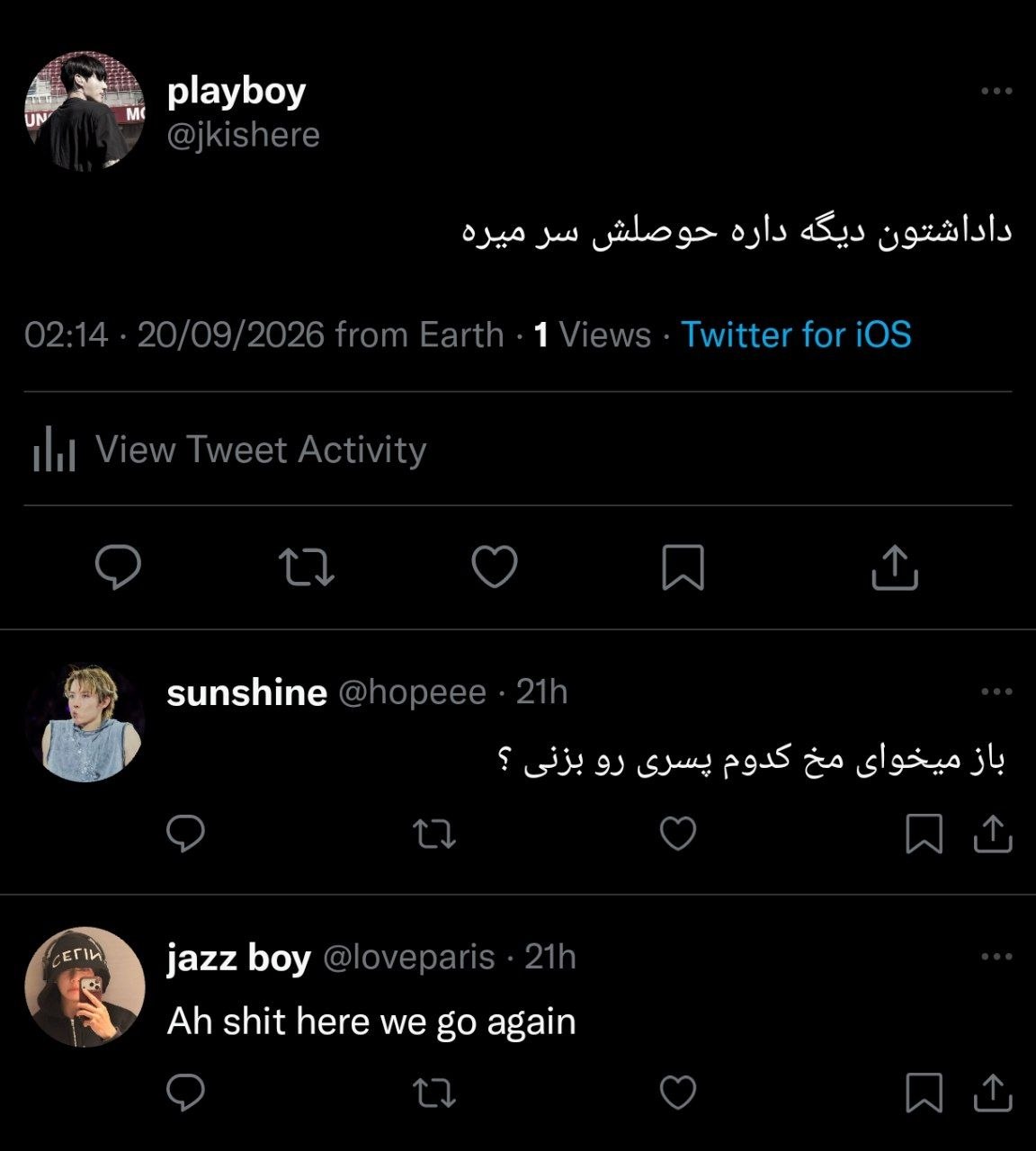Open jazz boy's profile avatar
Screen dimensions: 1036x1151
85,987
